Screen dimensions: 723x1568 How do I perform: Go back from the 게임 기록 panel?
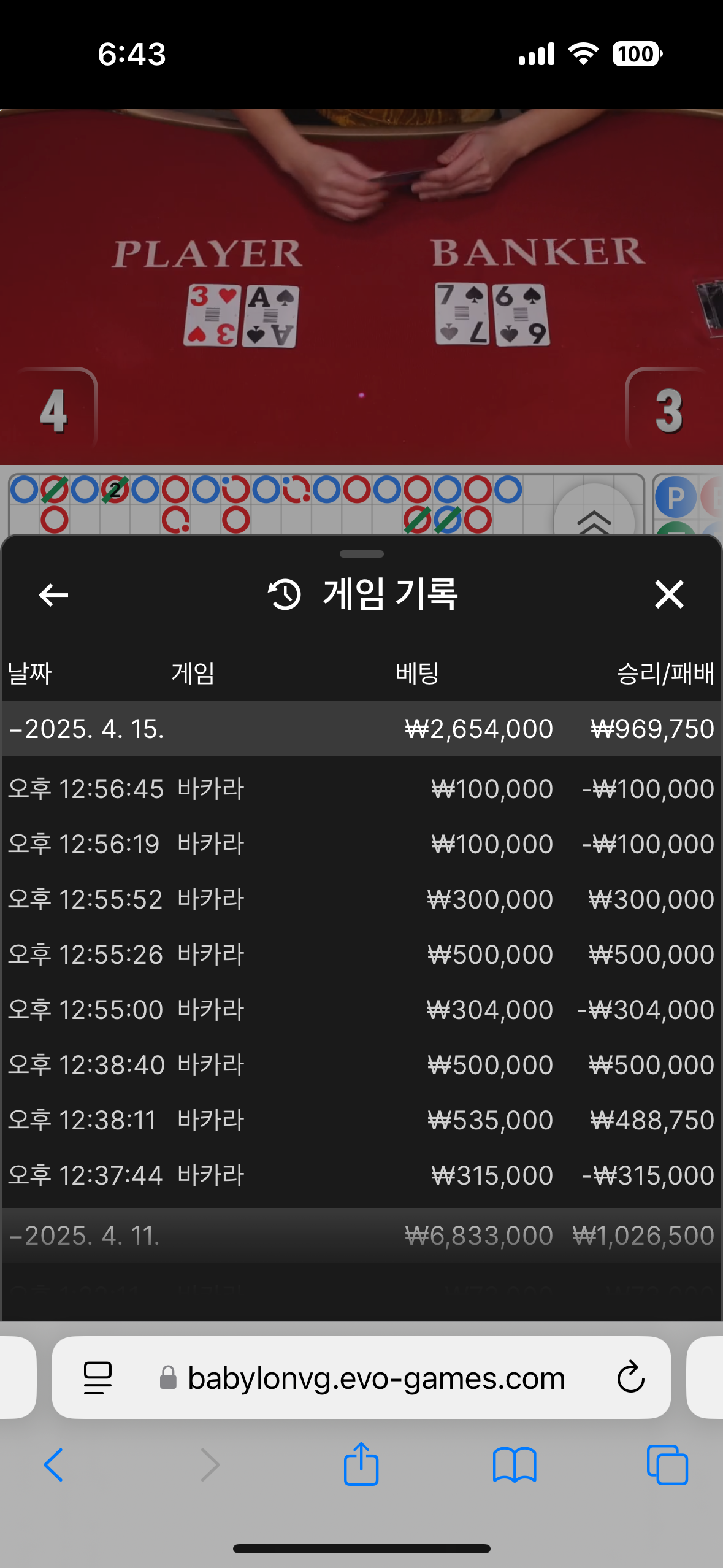click(53, 594)
